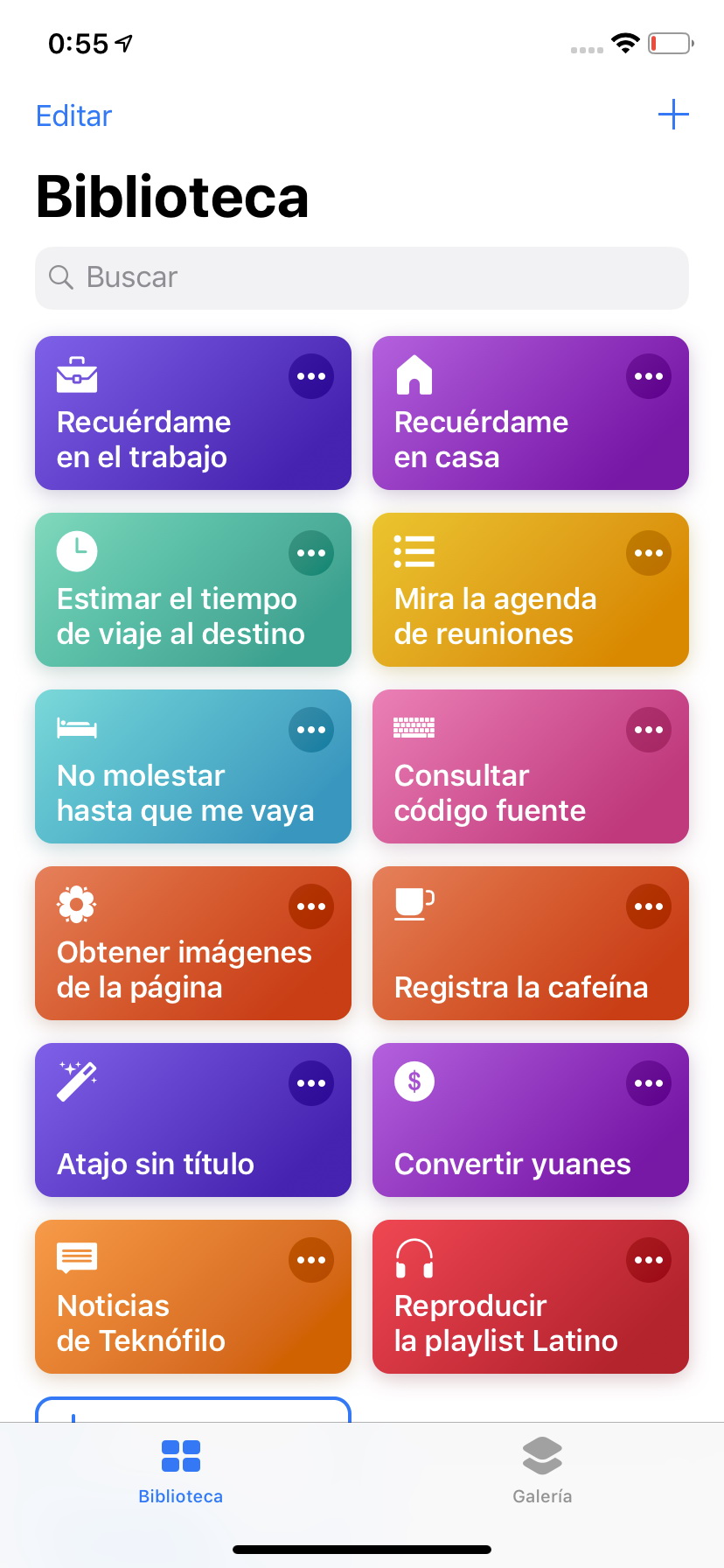Select the Biblioteca tab
The width and height of the screenshot is (724, 1568).
click(x=181, y=1470)
